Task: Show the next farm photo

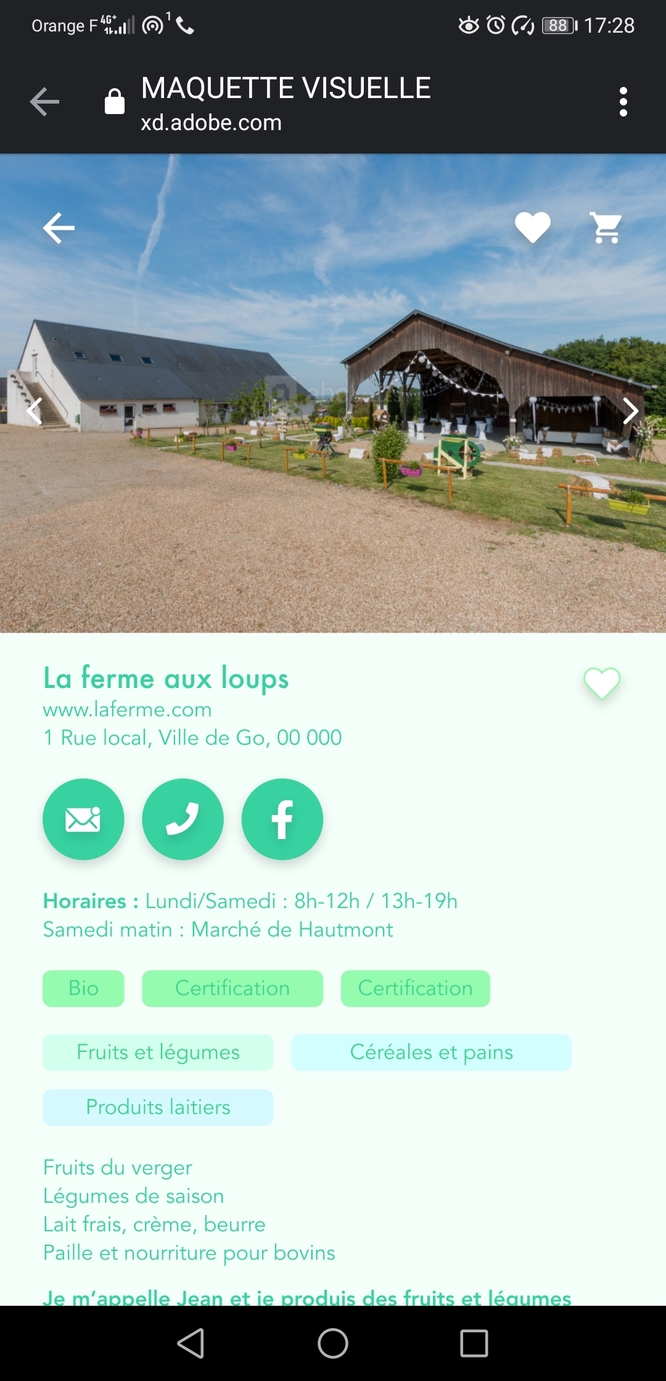Action: pos(631,411)
